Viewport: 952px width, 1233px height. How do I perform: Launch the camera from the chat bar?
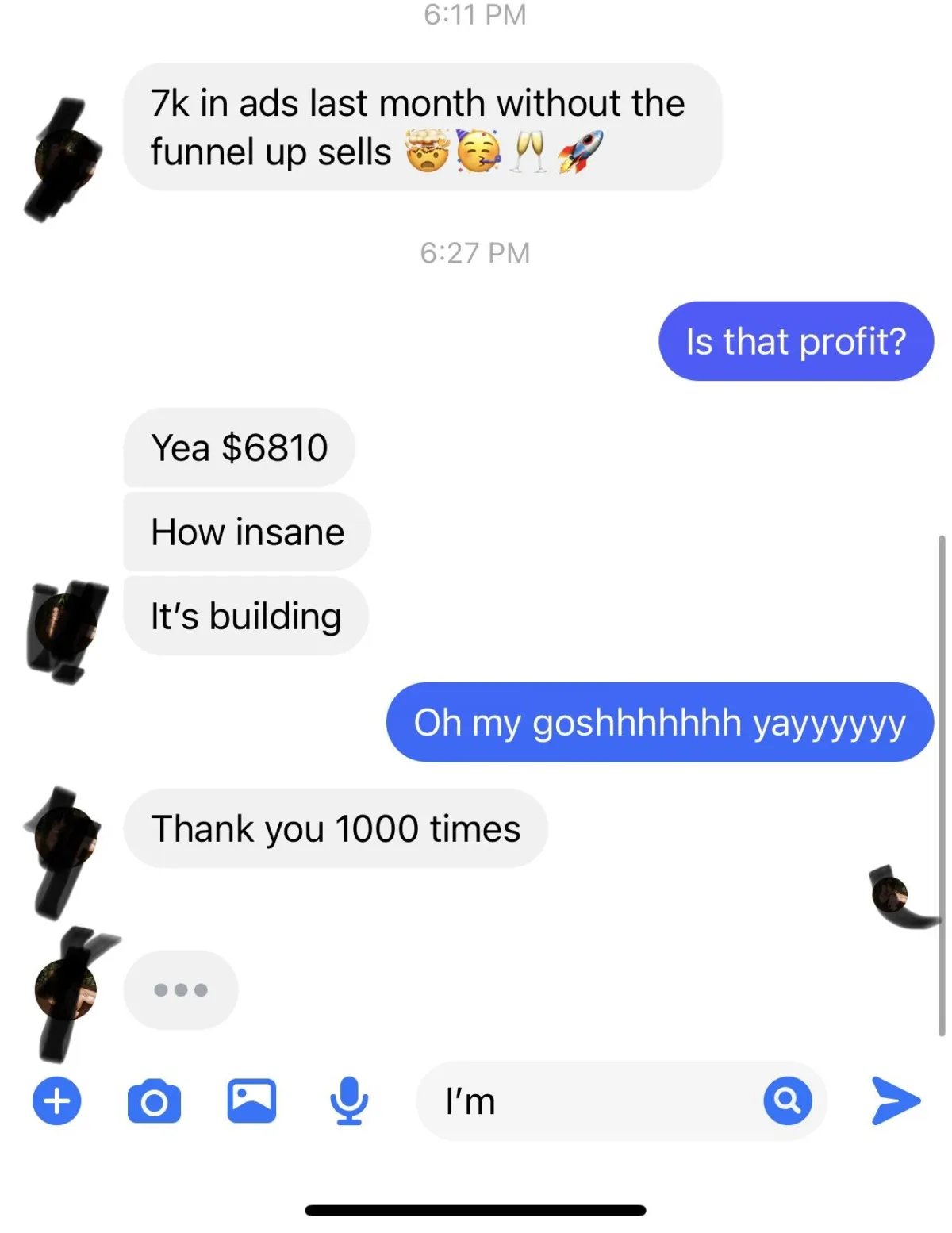point(154,1101)
